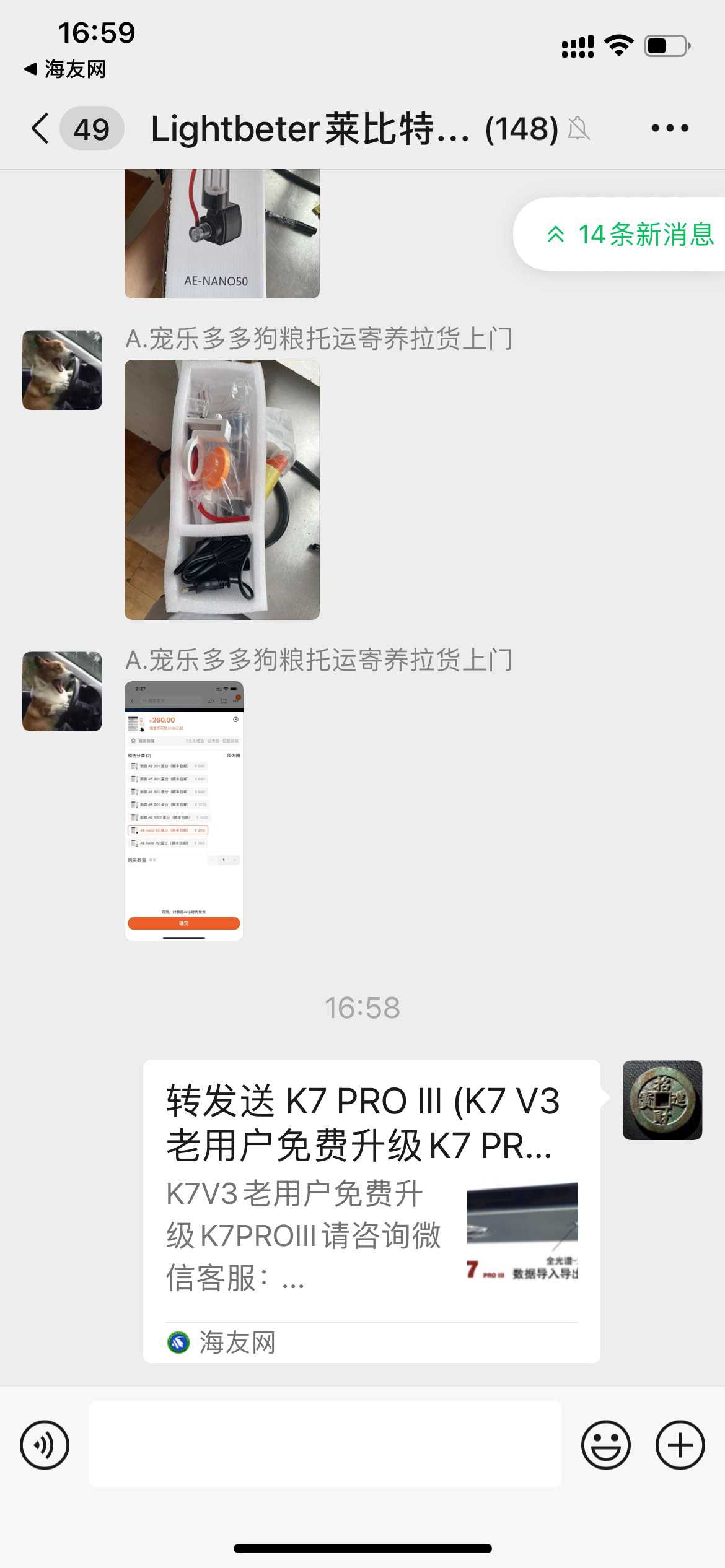Open the AE-NANO50 box photo
The image size is (725, 1568).
(222, 234)
